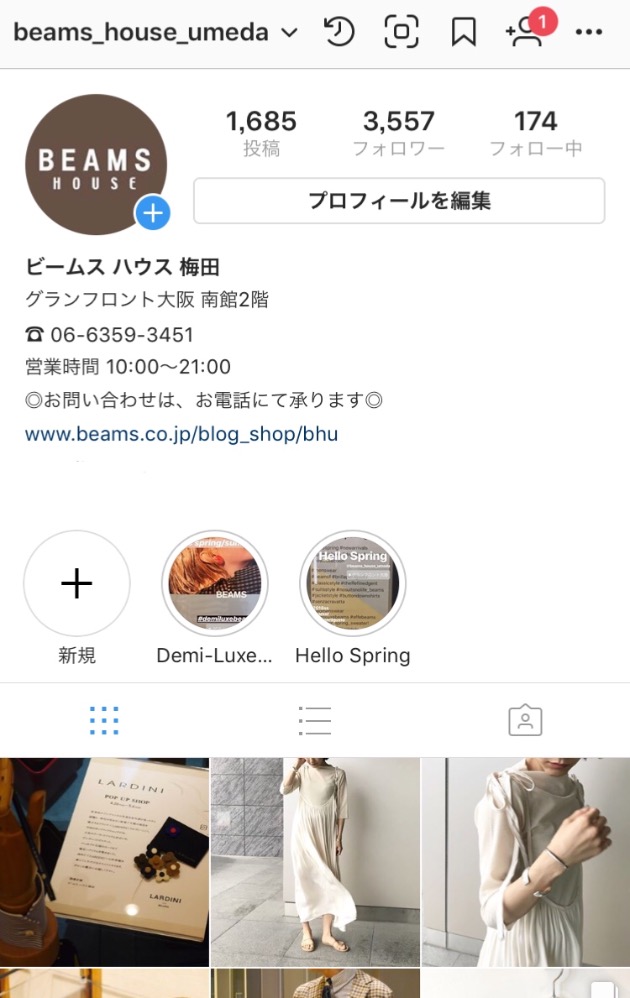
Task: Switch to the list view tab
Action: 314,720
